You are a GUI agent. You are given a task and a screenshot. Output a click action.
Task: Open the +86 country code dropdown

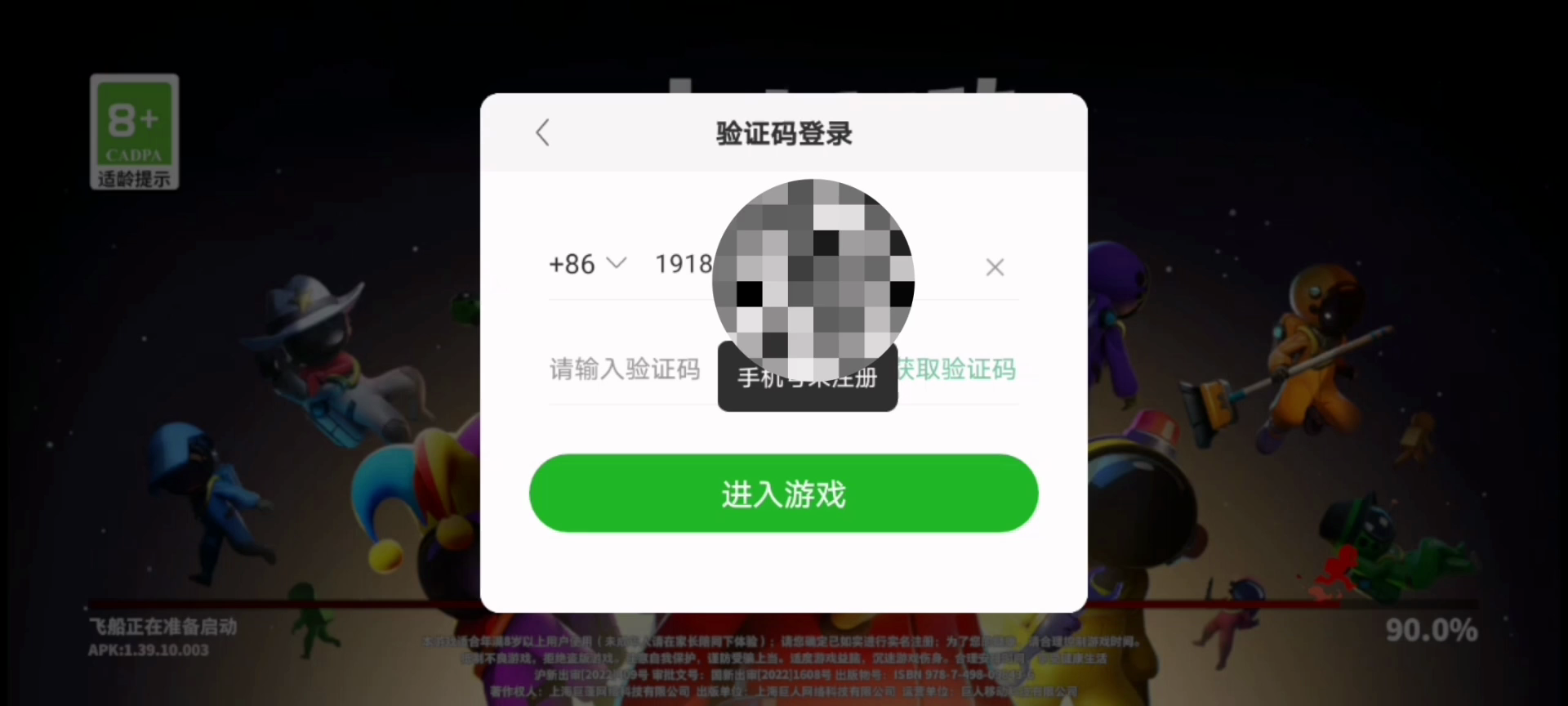click(587, 264)
